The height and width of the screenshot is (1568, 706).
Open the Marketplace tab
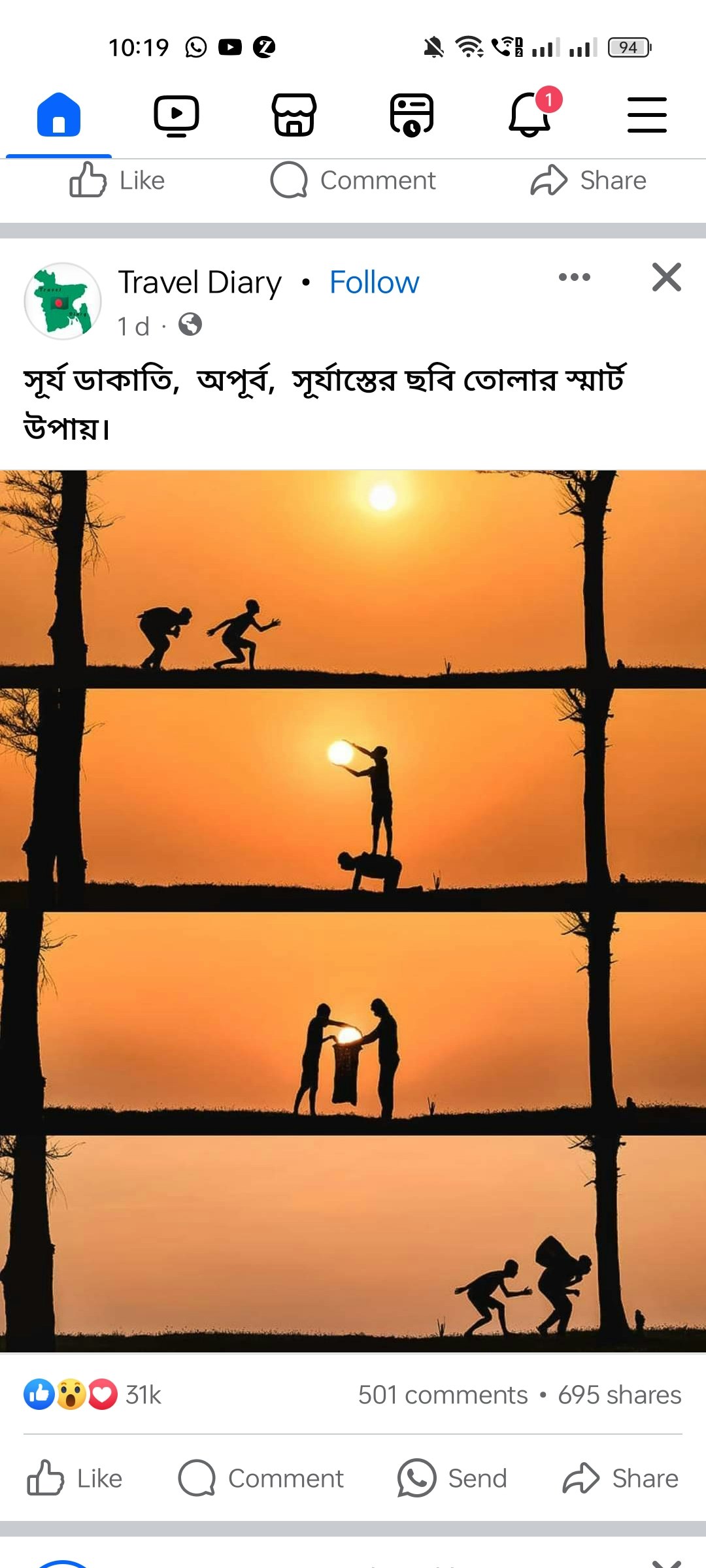tap(294, 115)
